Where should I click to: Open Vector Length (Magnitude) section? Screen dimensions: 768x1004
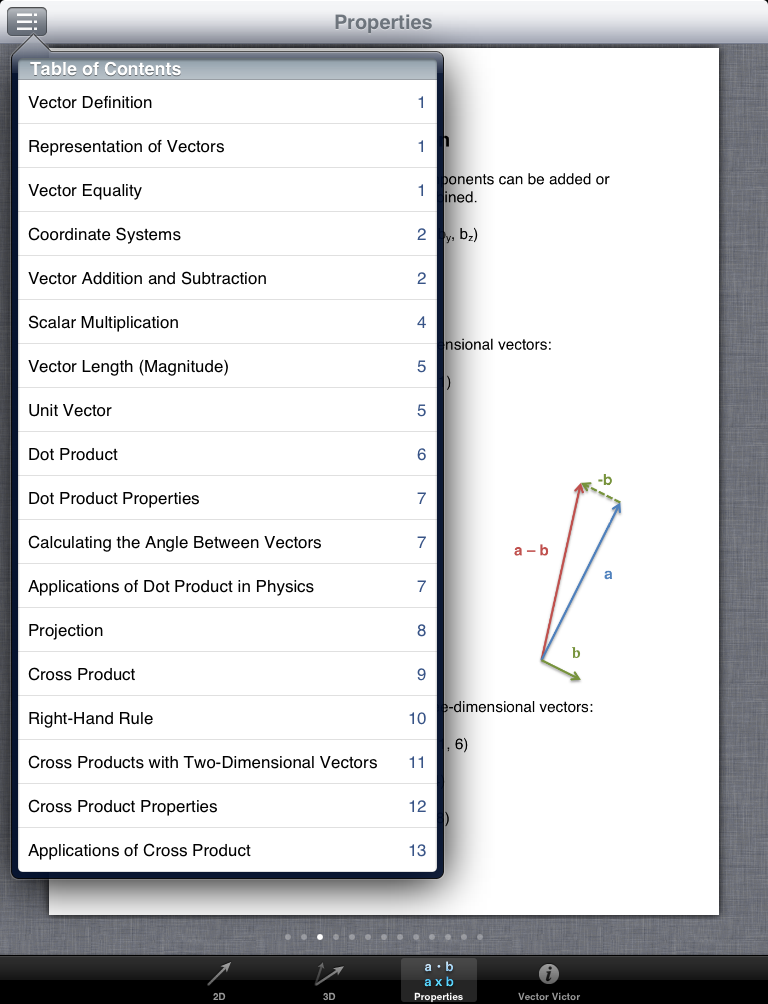pyautogui.click(x=227, y=366)
